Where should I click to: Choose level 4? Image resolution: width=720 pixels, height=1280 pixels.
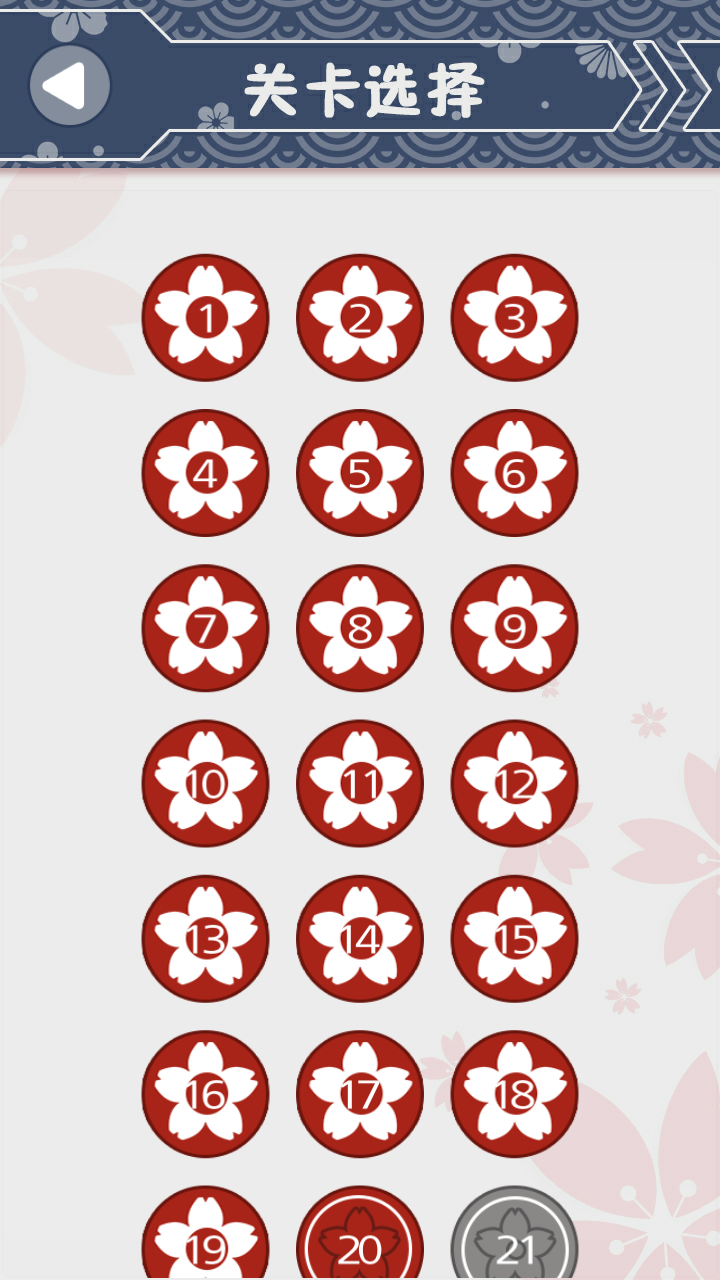(206, 473)
